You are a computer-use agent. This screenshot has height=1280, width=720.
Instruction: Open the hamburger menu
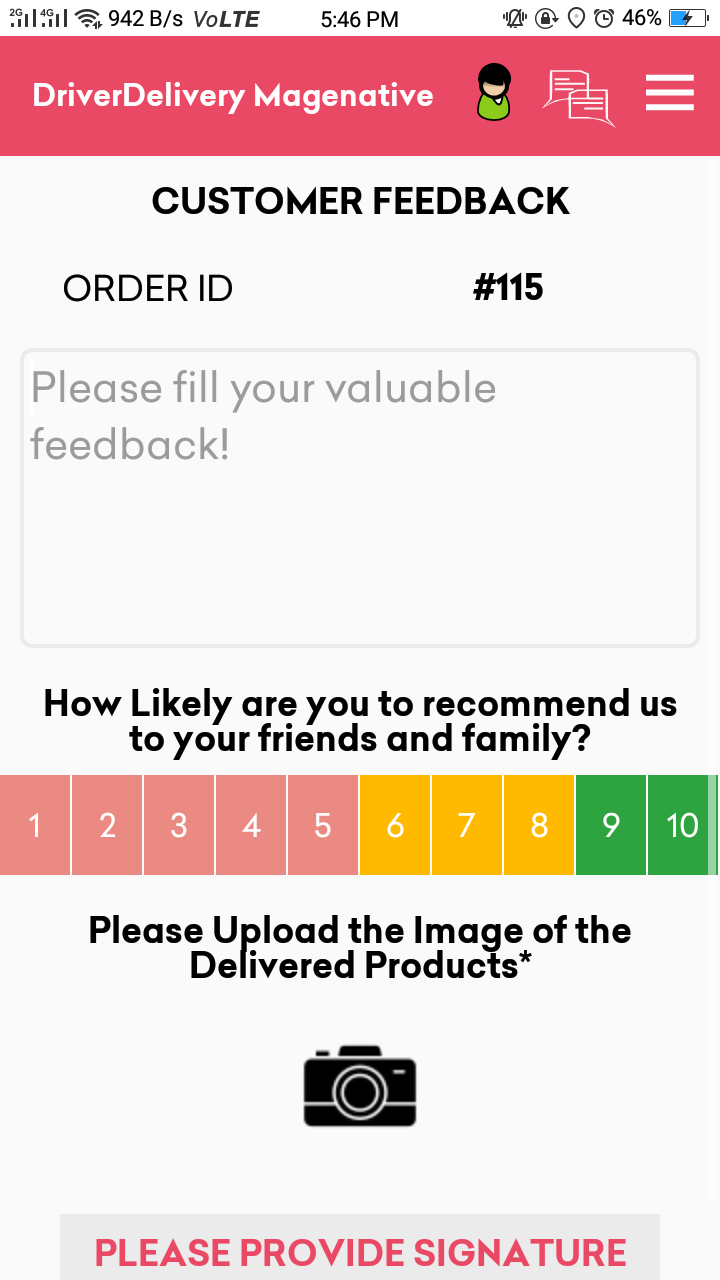point(669,94)
